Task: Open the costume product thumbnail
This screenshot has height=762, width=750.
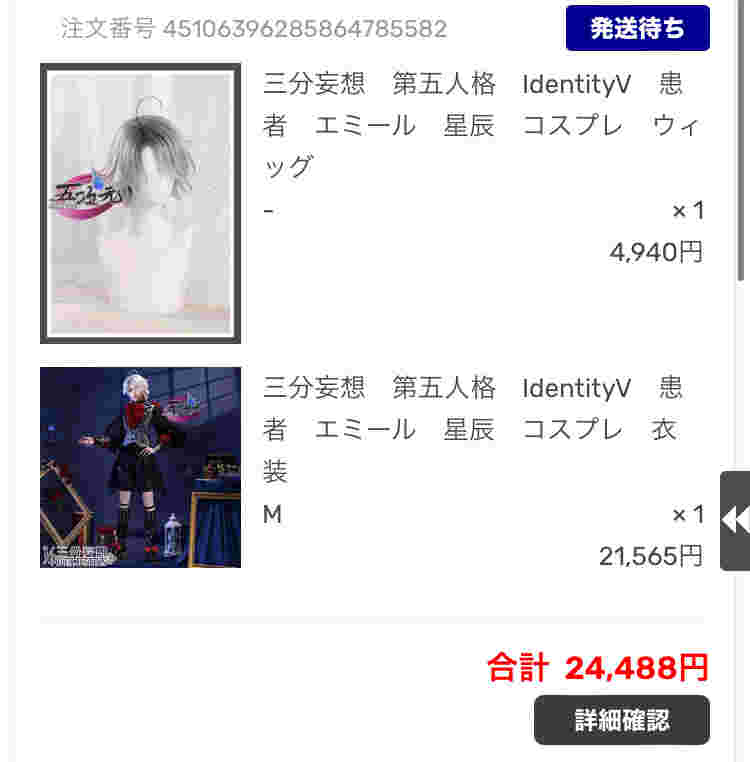Action: click(140, 467)
